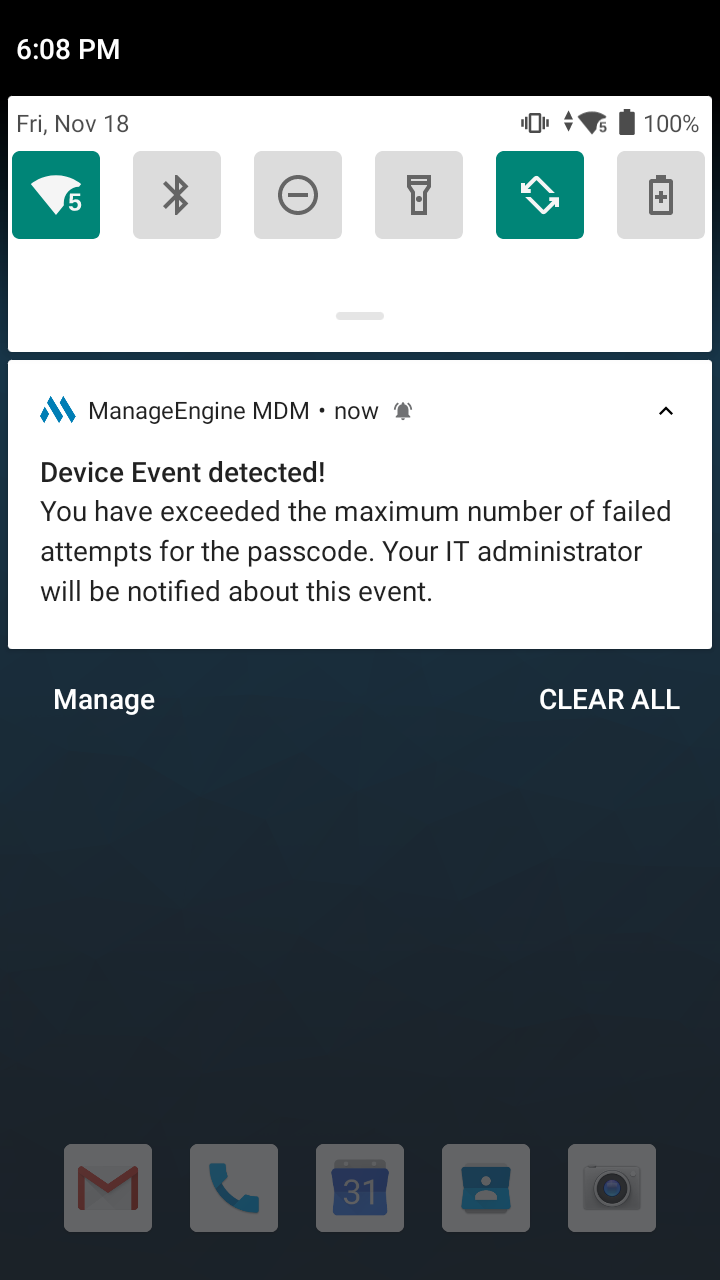This screenshot has height=1280, width=720.
Task: Turn on Do Not Disturb
Action: point(298,195)
